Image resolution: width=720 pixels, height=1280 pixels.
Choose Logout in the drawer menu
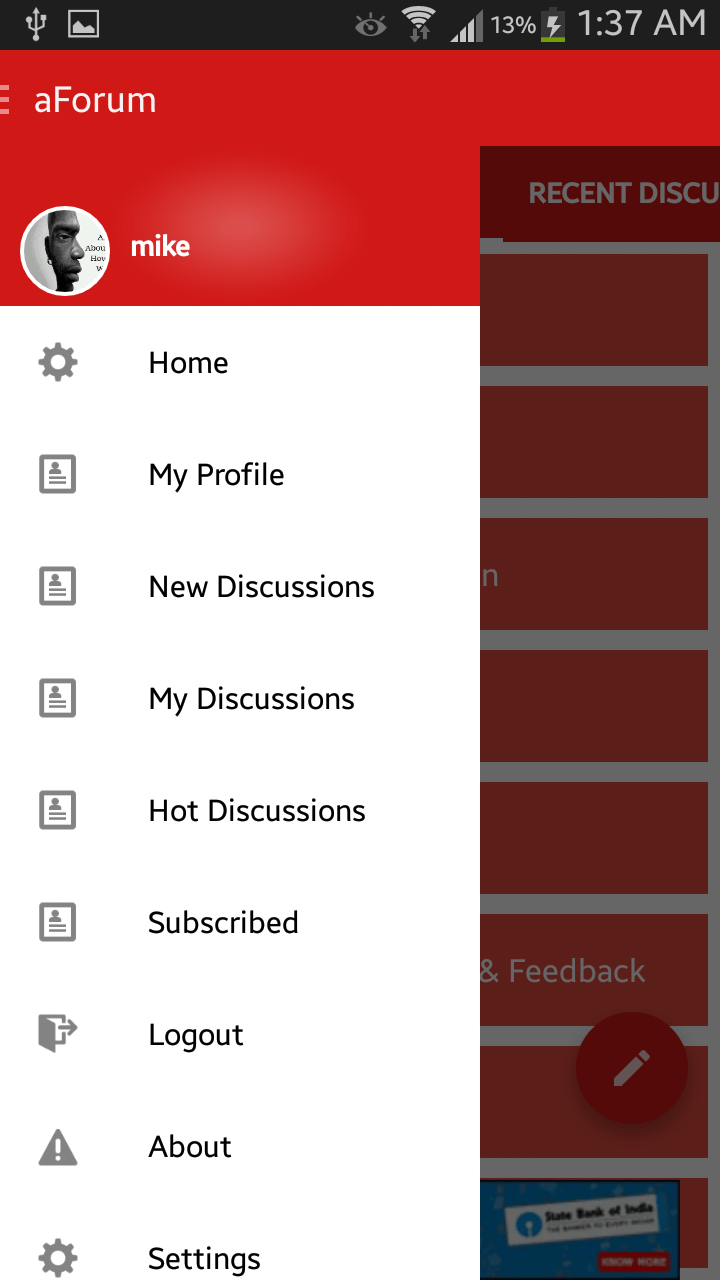pyautogui.click(x=195, y=1034)
